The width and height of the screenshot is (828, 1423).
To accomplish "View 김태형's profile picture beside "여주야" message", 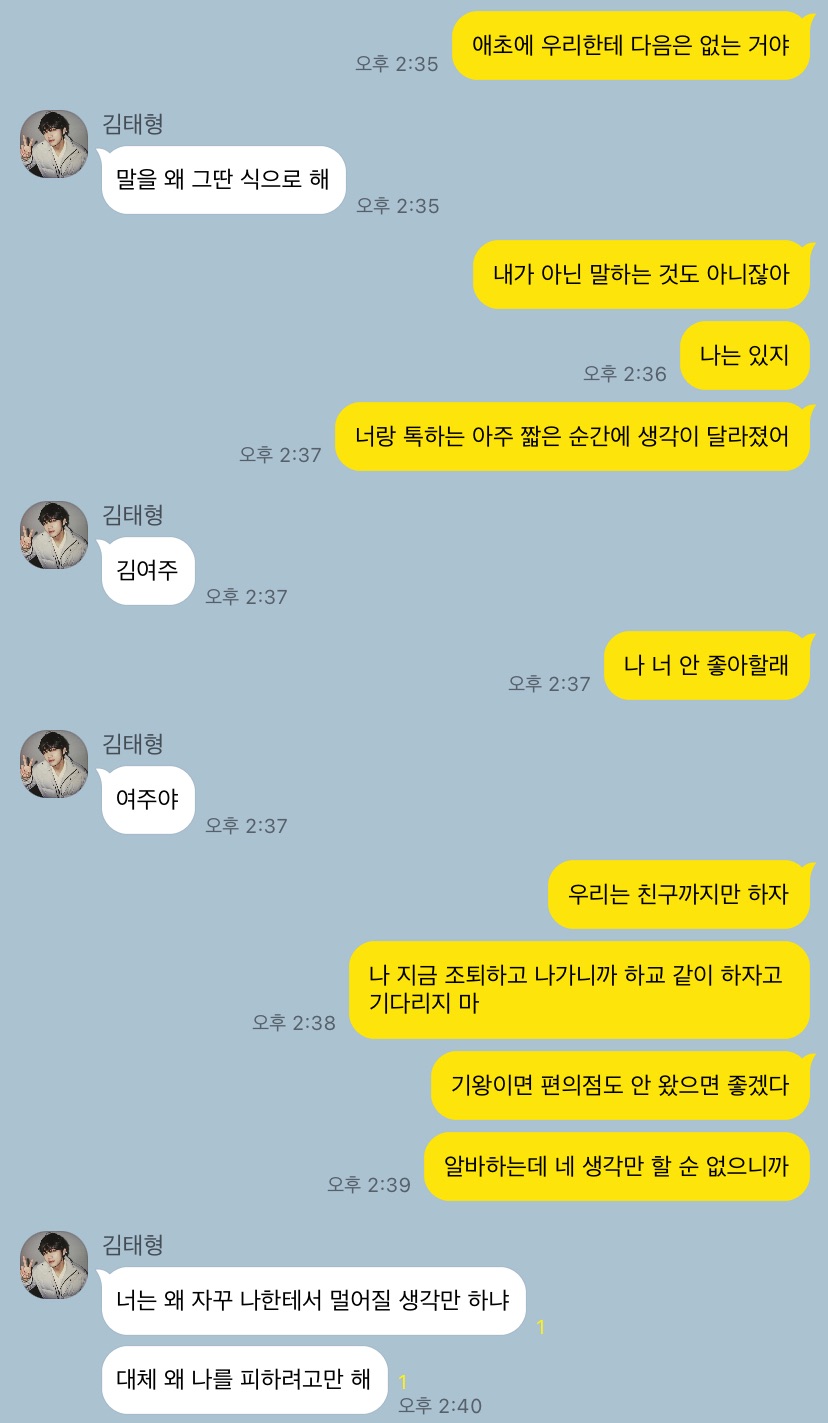I will click(x=54, y=764).
